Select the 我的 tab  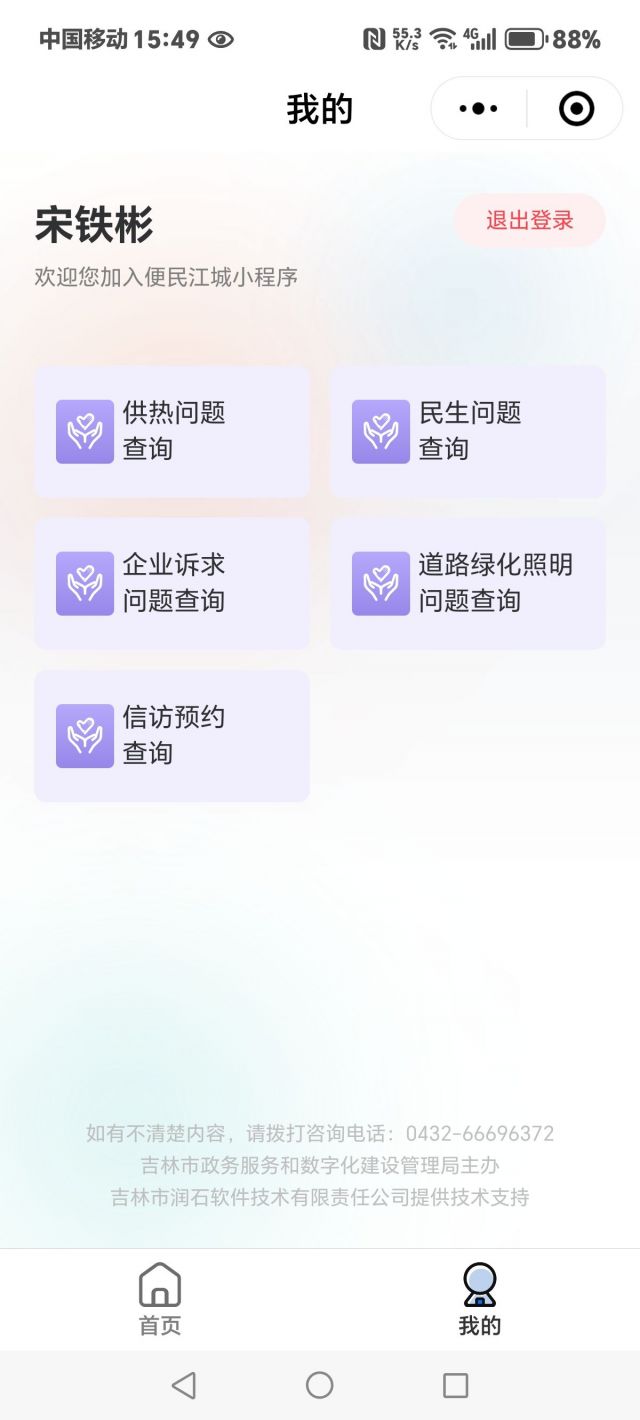click(x=480, y=1299)
